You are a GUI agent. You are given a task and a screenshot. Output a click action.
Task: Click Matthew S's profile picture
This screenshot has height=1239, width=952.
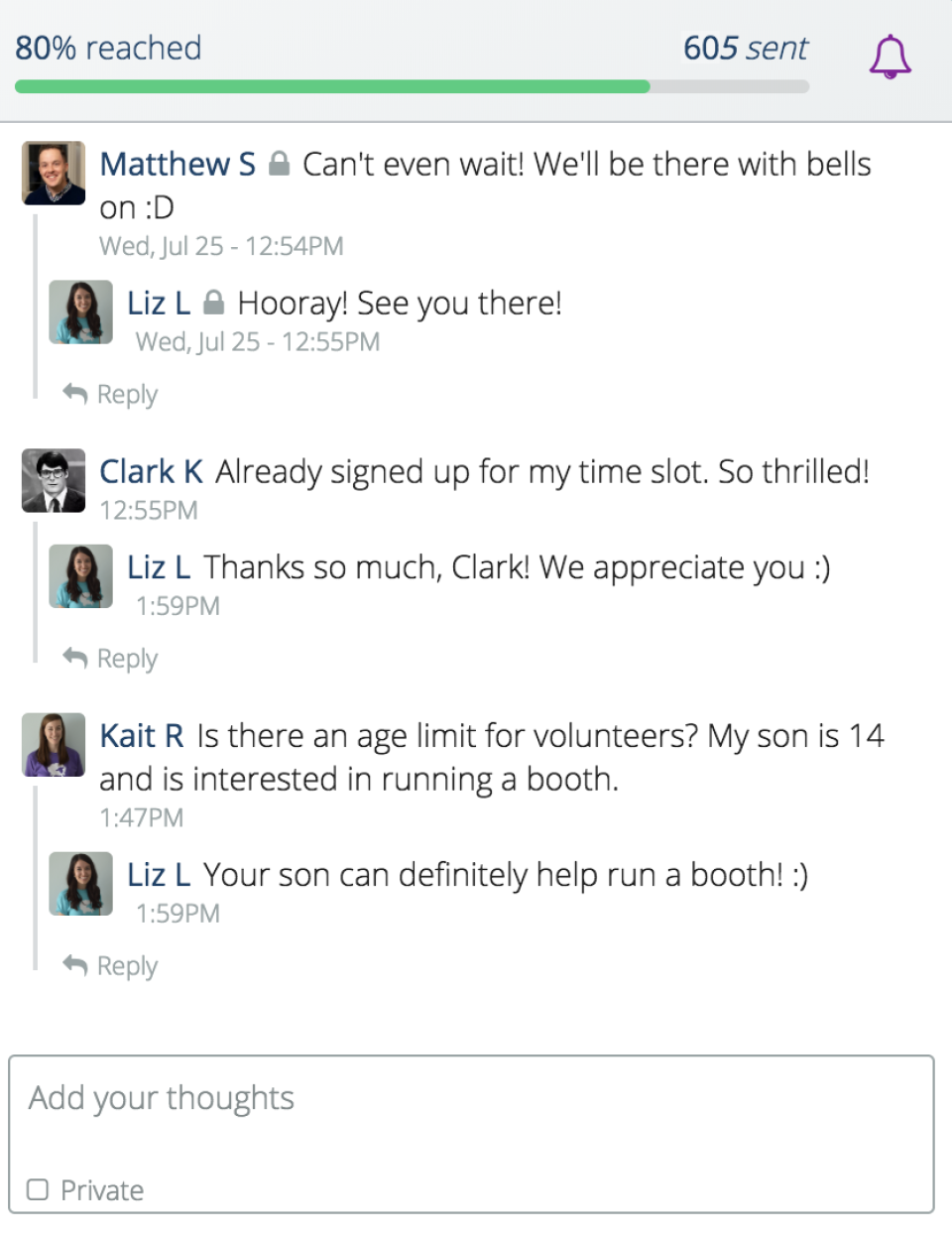[53, 172]
